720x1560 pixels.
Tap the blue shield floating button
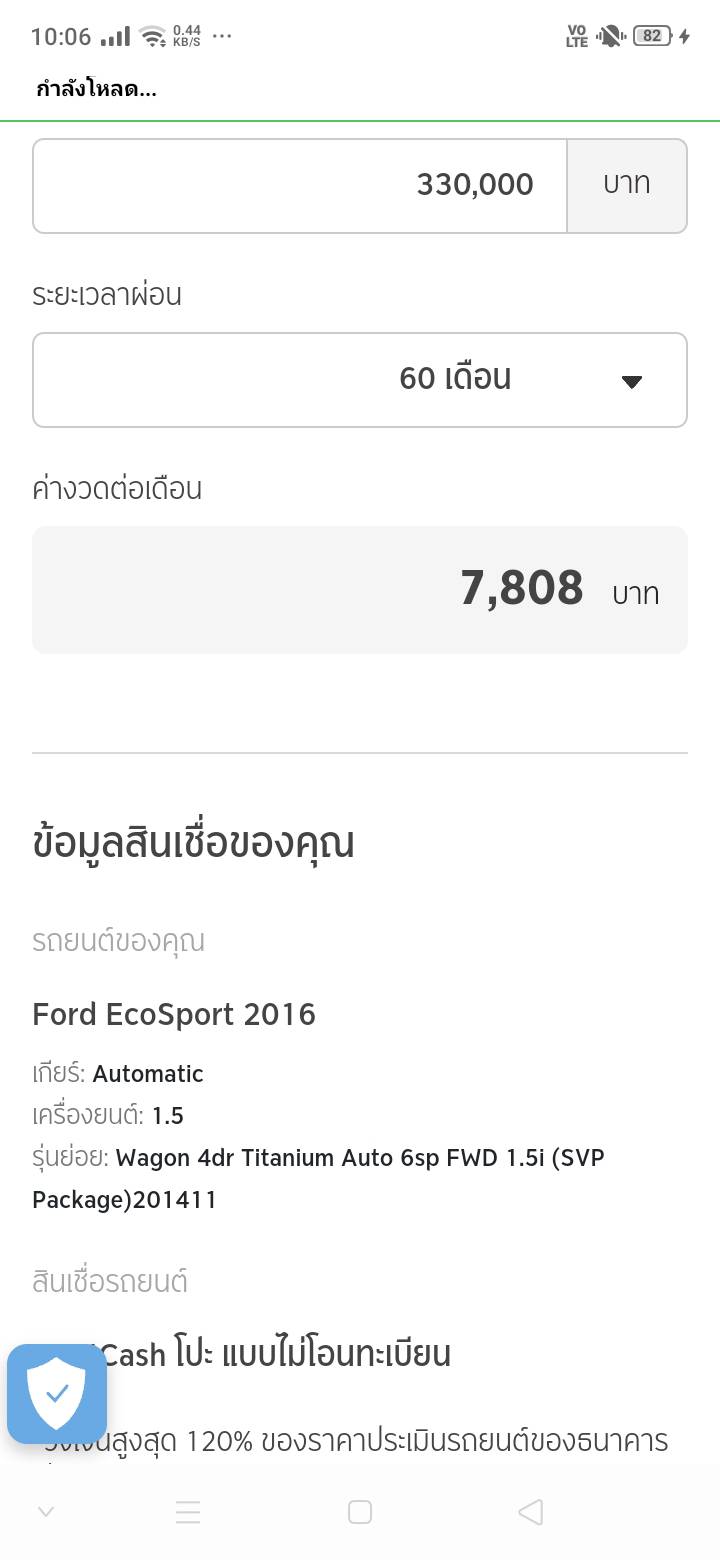point(57,1393)
